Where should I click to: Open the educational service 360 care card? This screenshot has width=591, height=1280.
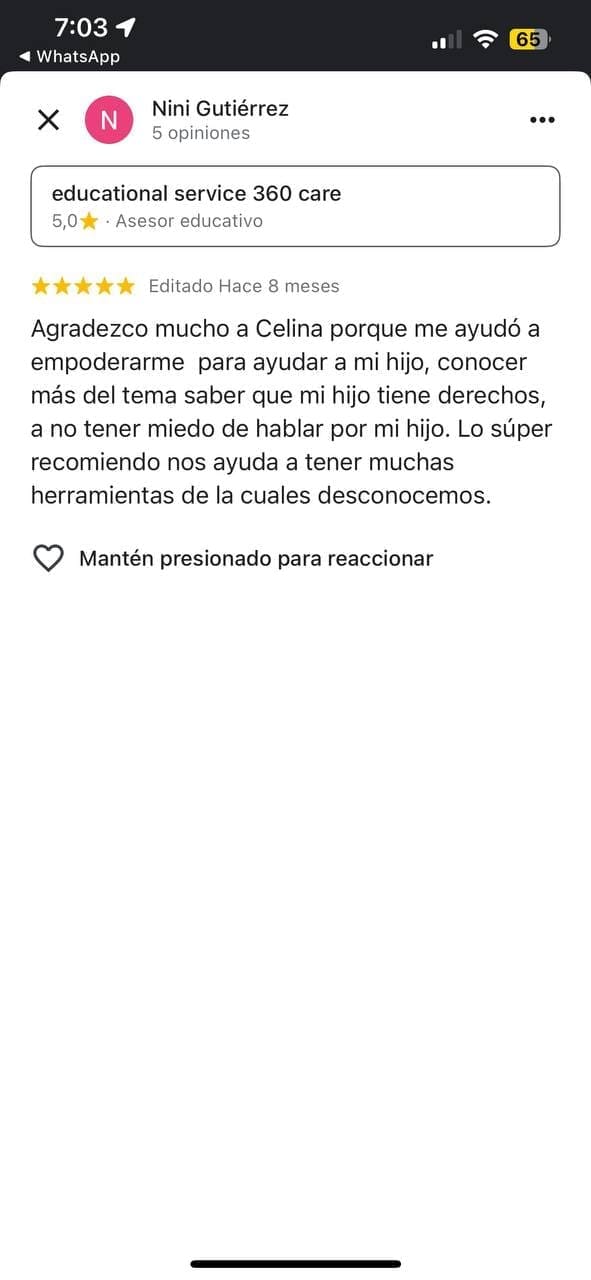click(x=295, y=206)
